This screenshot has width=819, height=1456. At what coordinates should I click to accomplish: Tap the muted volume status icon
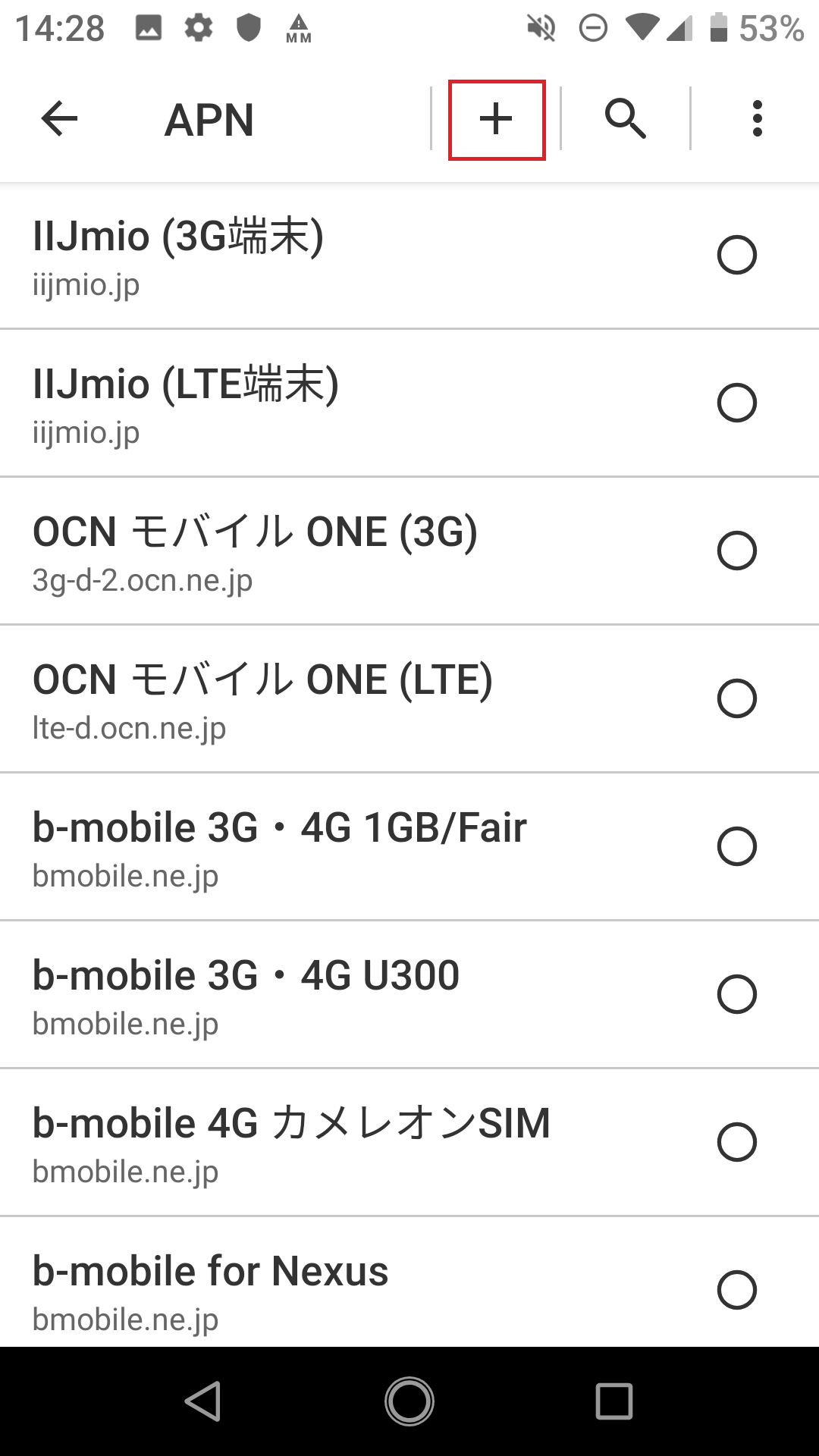[x=541, y=28]
